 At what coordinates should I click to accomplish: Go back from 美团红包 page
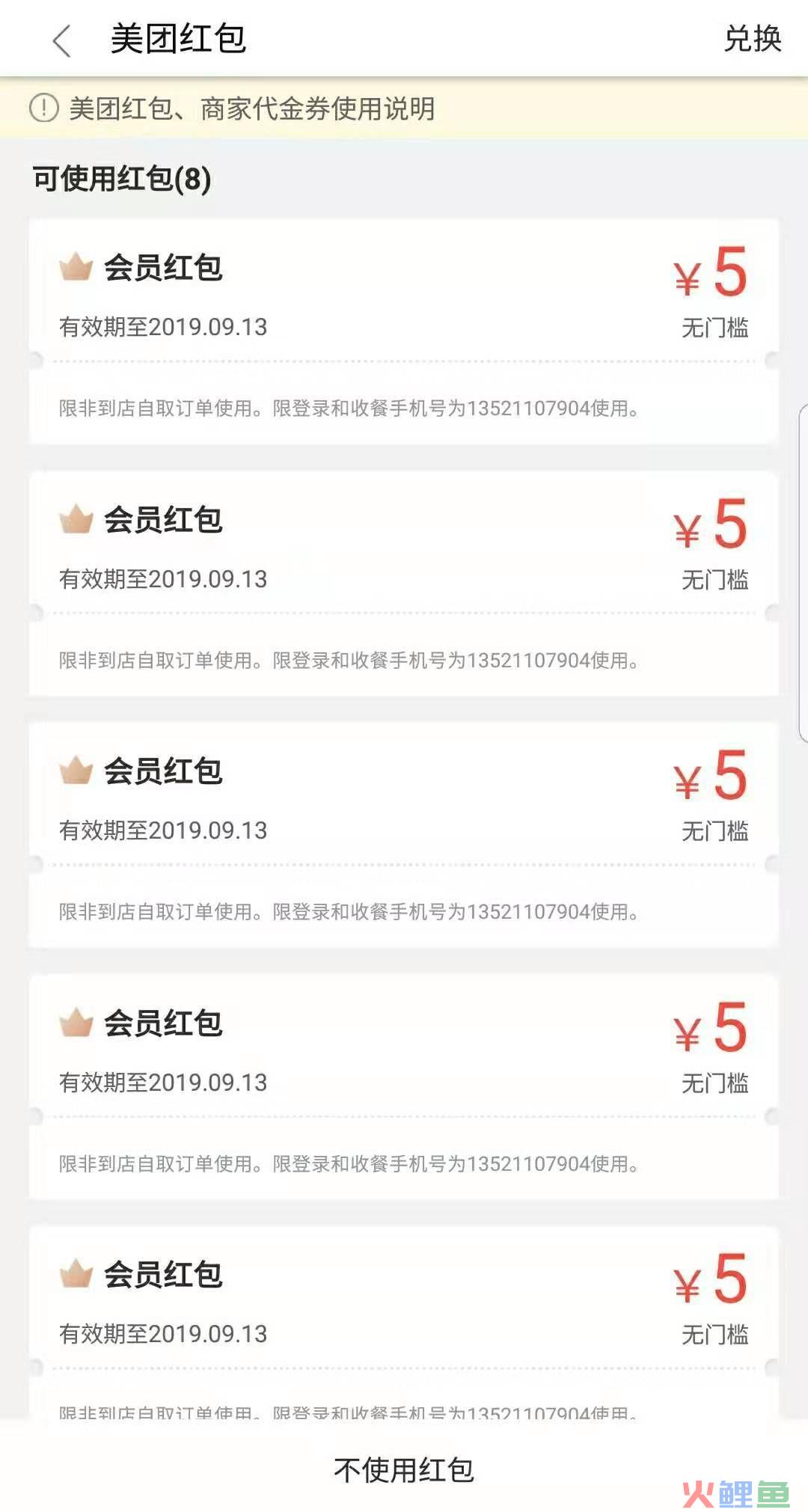[x=62, y=40]
